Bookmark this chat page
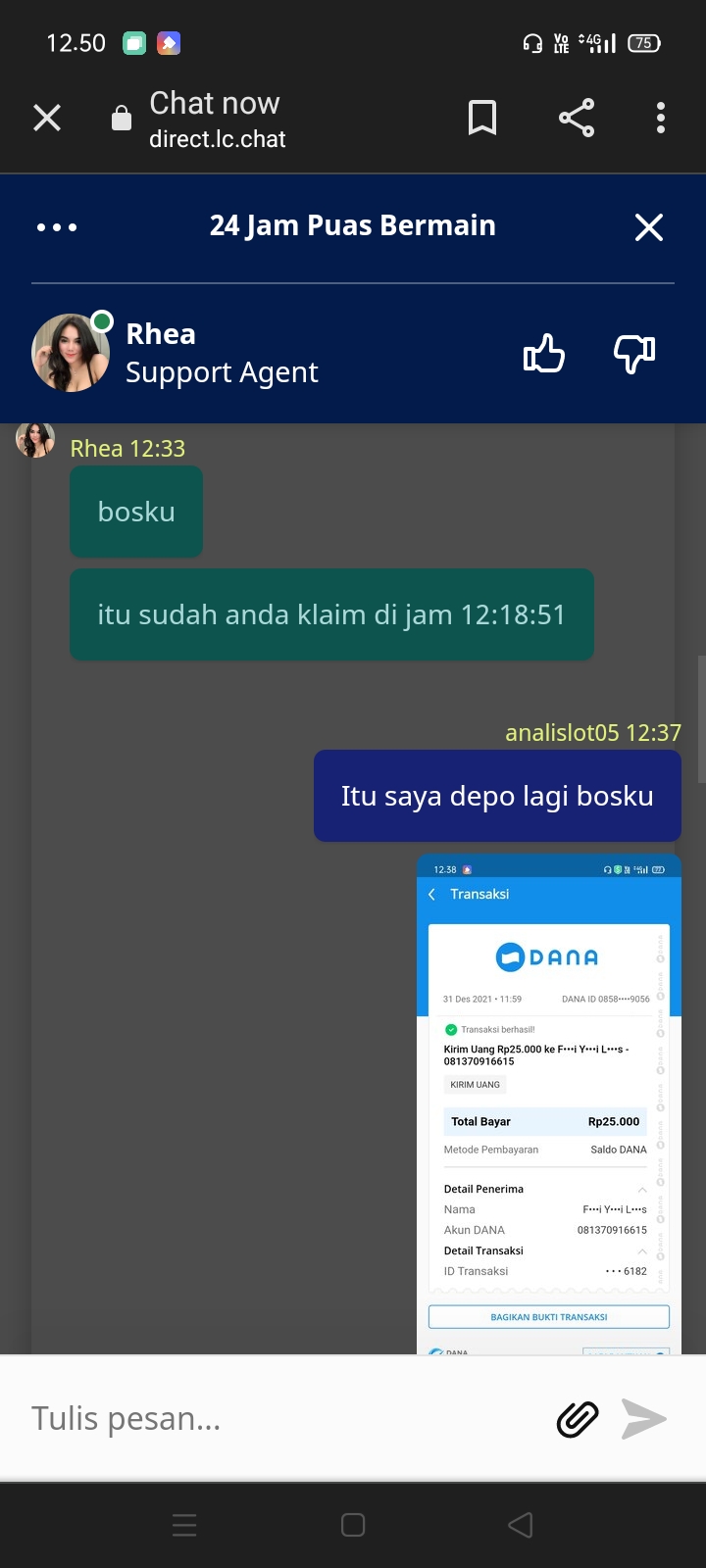706x1568 pixels. point(481,119)
